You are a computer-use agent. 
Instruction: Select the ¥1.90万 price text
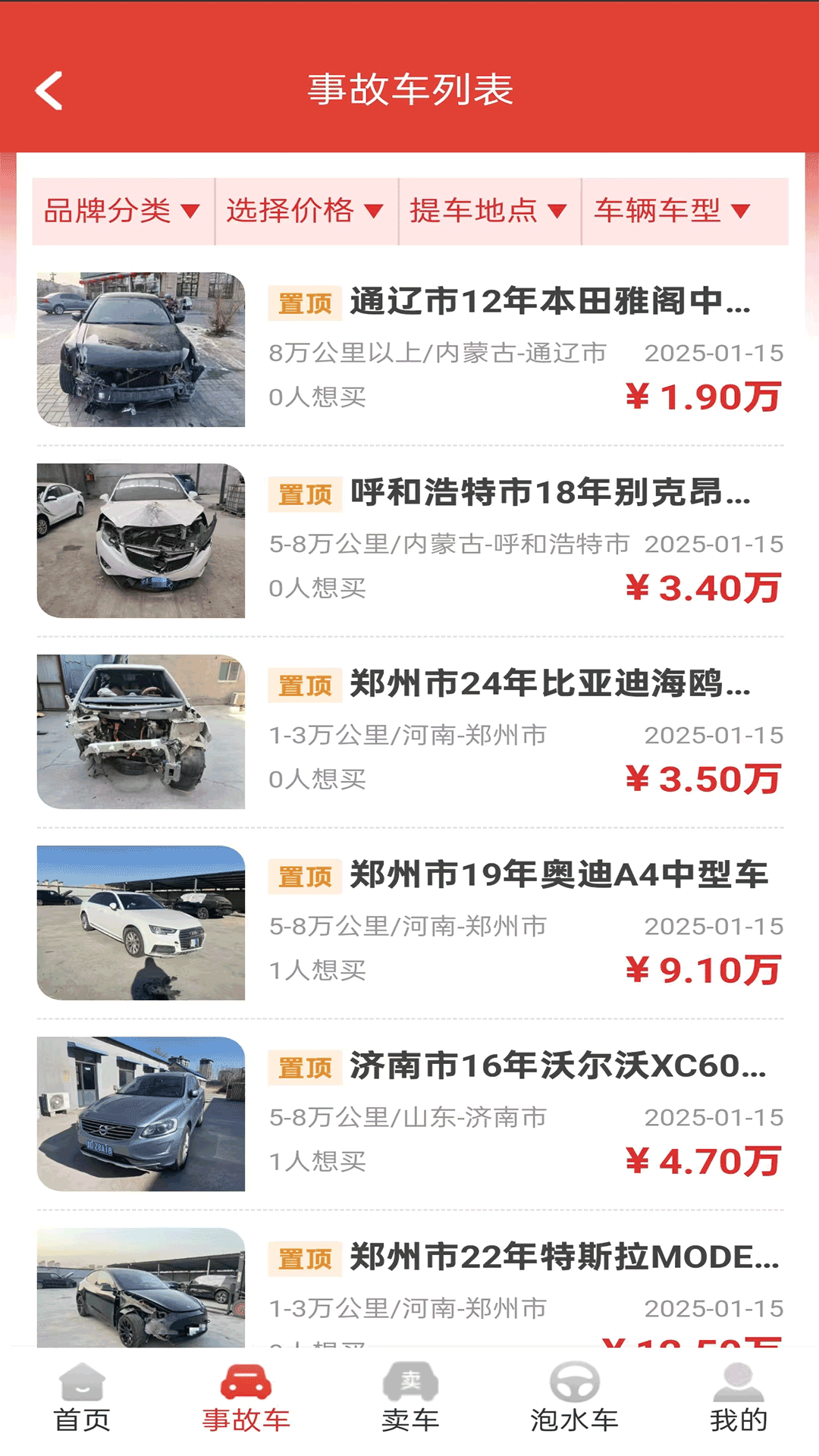tap(705, 392)
